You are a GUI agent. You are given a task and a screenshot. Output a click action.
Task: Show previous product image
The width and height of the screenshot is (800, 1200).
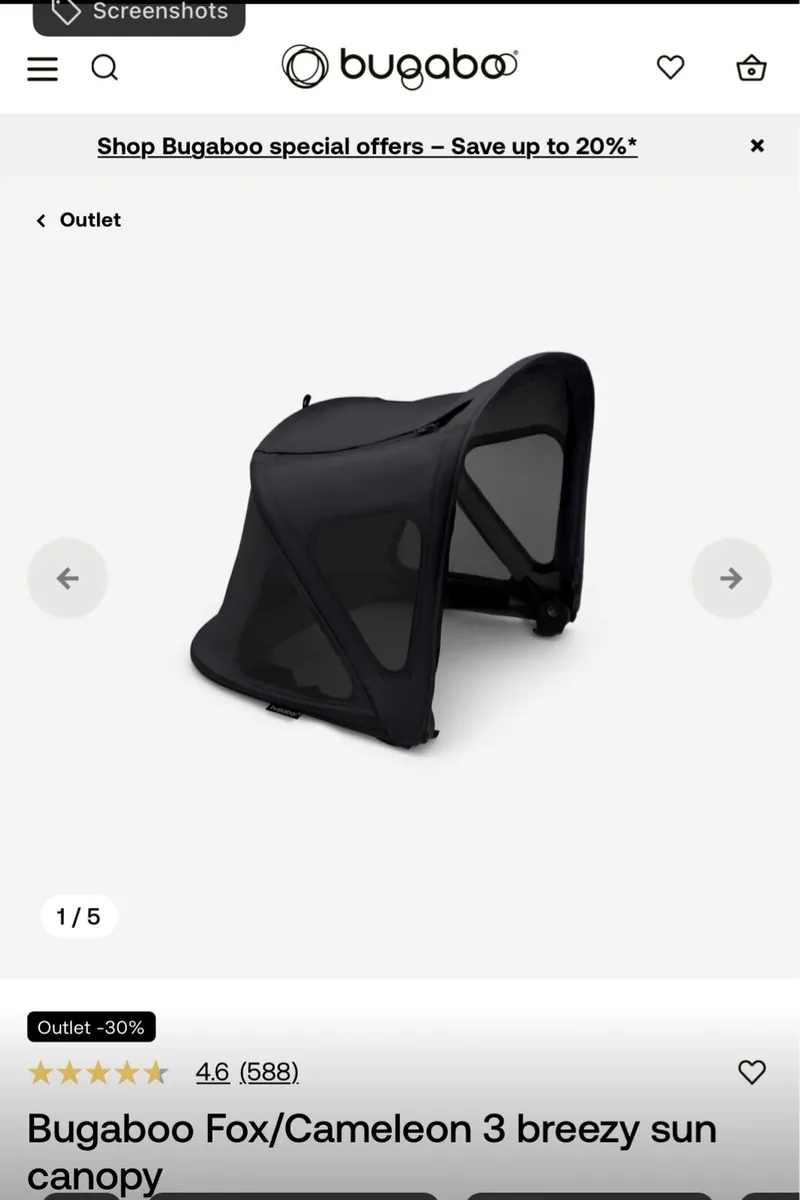pyautogui.click(x=67, y=578)
